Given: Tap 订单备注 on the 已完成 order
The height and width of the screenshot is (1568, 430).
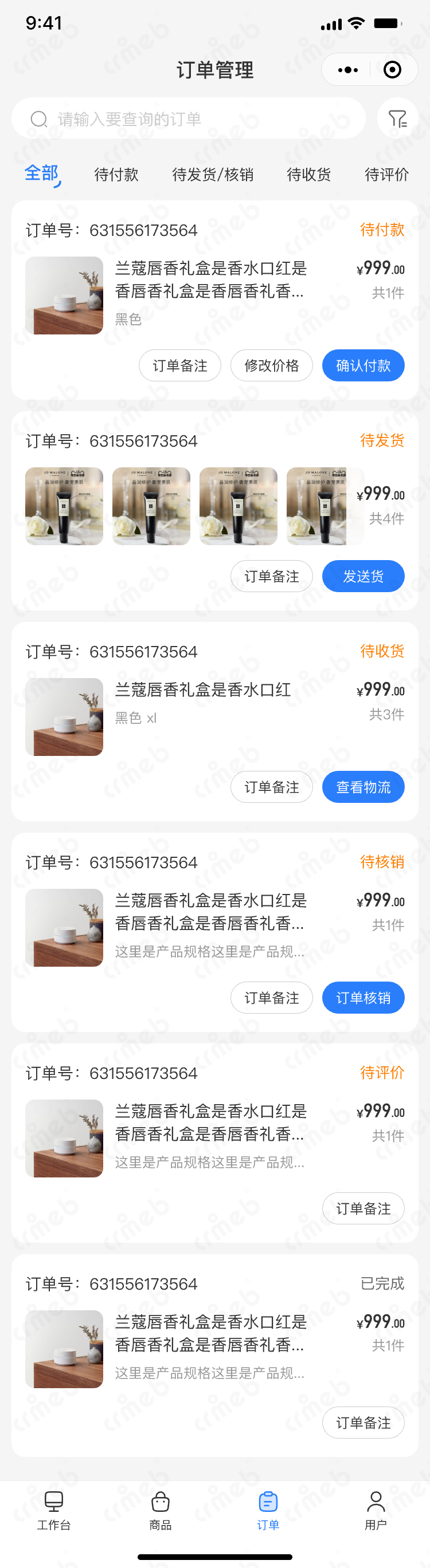Looking at the screenshot, I should [x=363, y=1422].
